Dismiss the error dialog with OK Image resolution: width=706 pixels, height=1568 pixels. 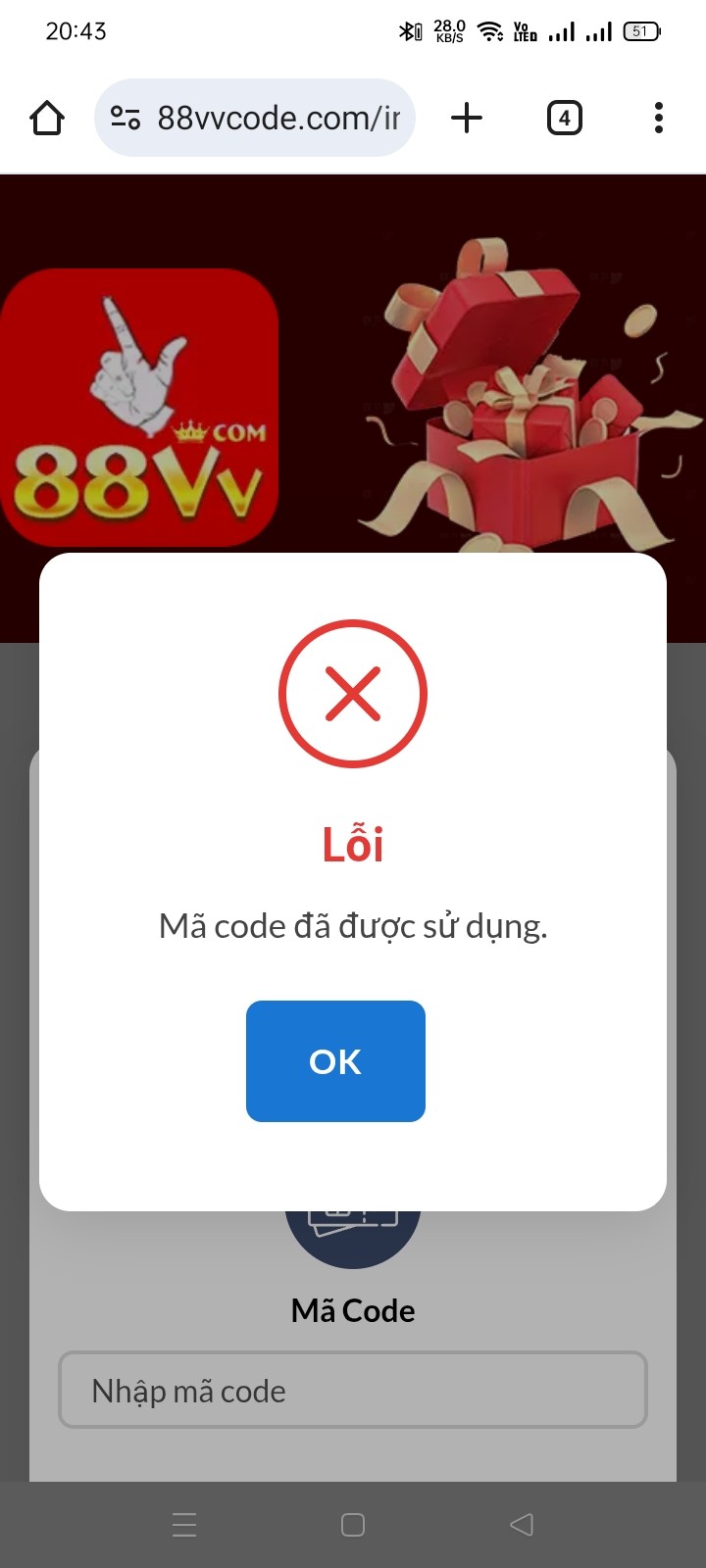[x=335, y=1061]
